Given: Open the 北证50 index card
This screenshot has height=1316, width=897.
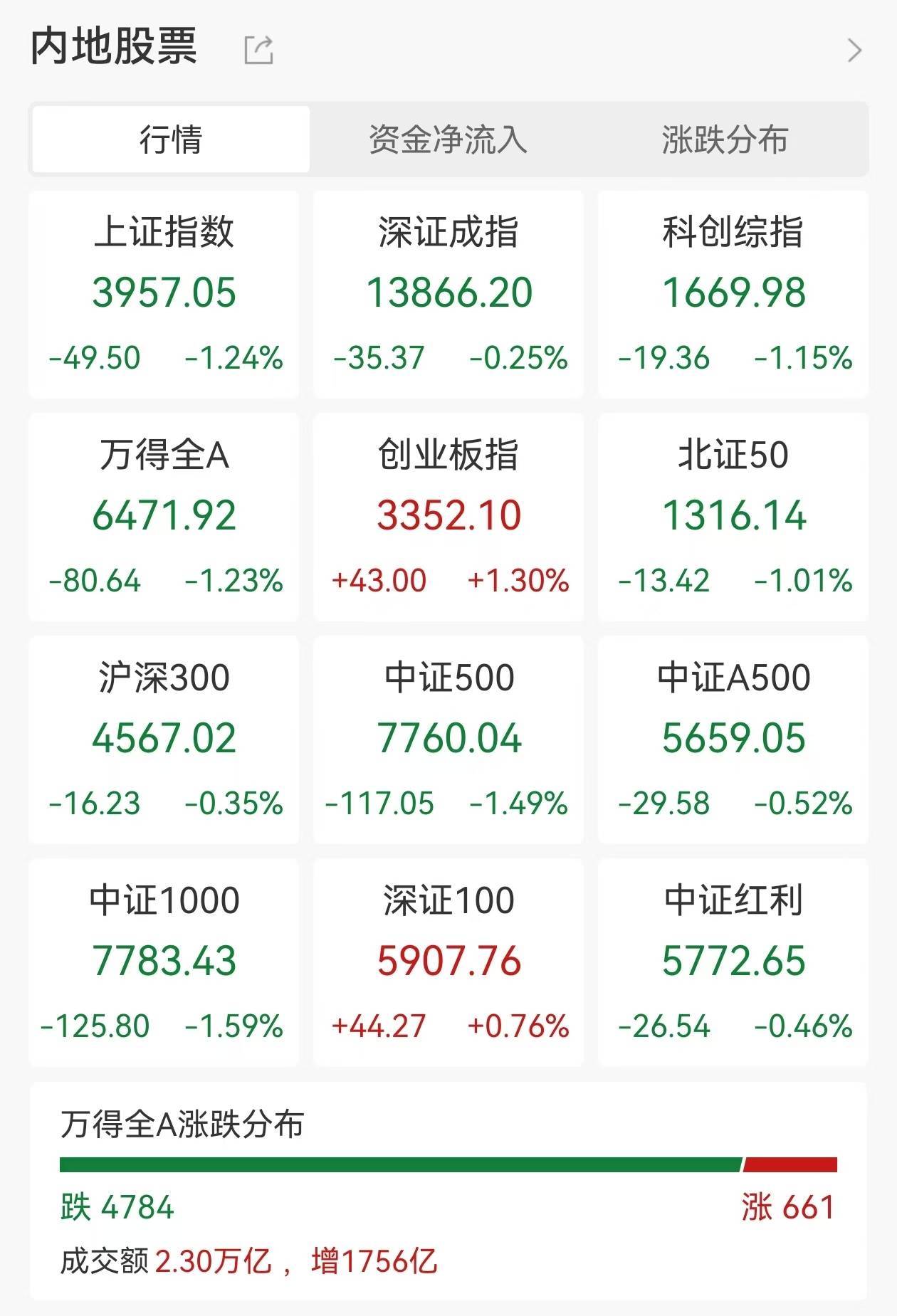Looking at the screenshot, I should [733, 516].
